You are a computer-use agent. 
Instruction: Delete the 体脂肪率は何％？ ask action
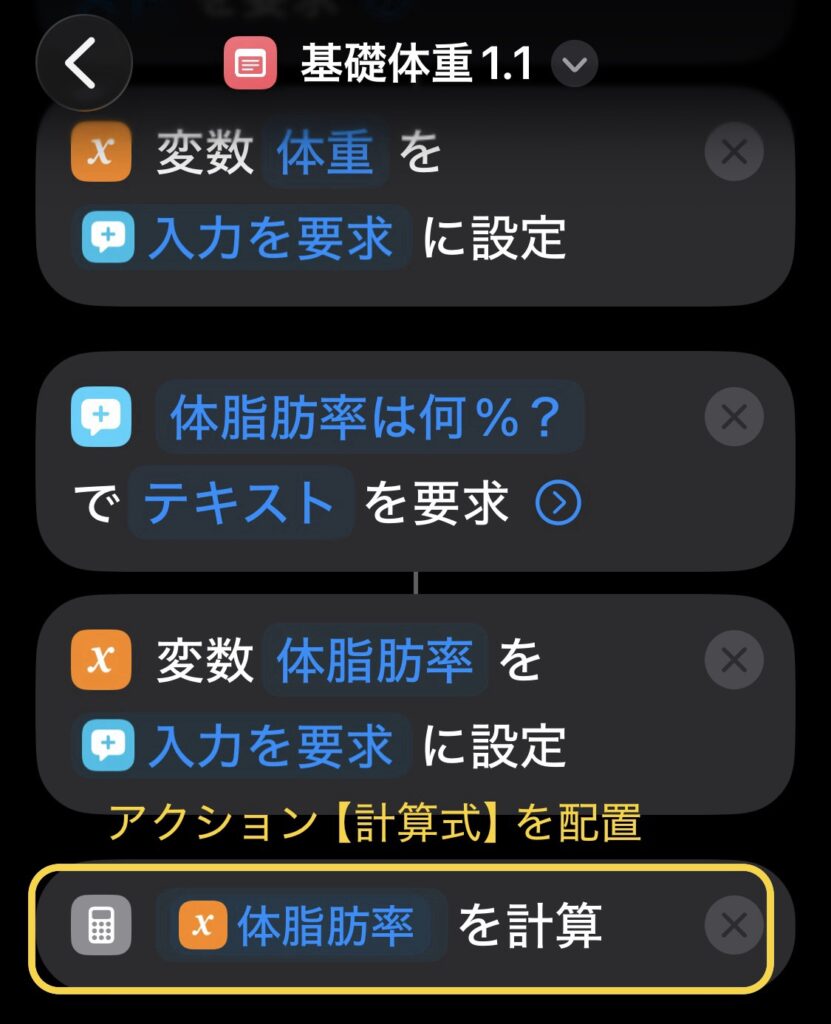pyautogui.click(x=734, y=416)
